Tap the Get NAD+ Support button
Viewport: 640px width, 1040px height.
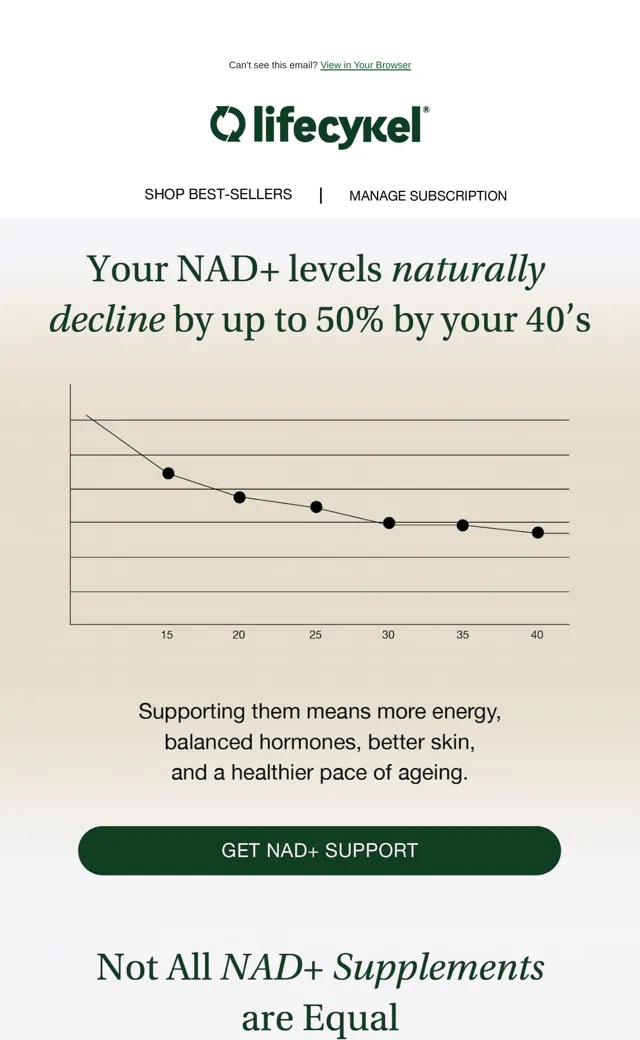click(x=320, y=850)
